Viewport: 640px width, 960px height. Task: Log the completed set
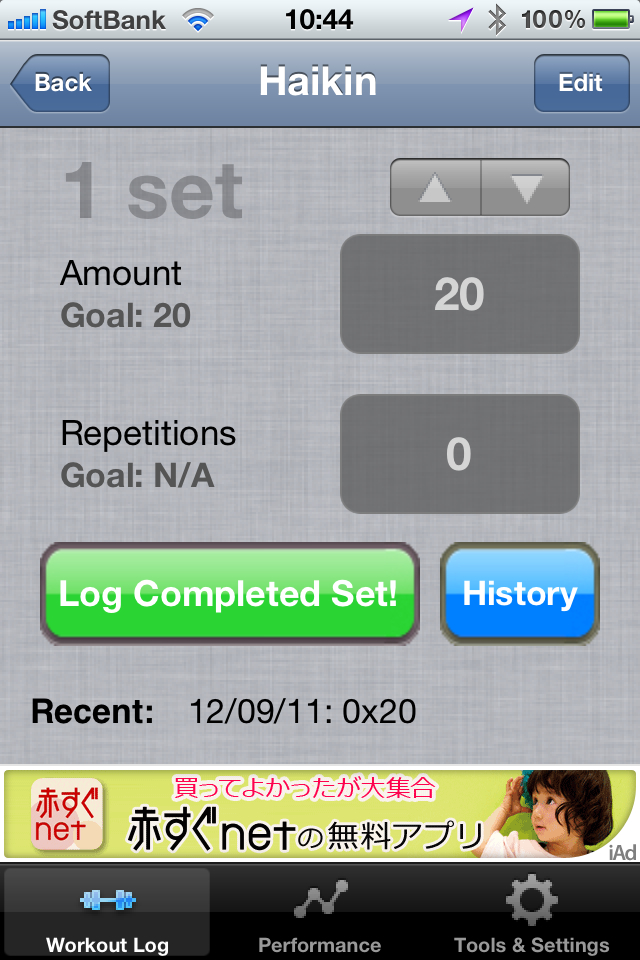pyautogui.click(x=229, y=594)
